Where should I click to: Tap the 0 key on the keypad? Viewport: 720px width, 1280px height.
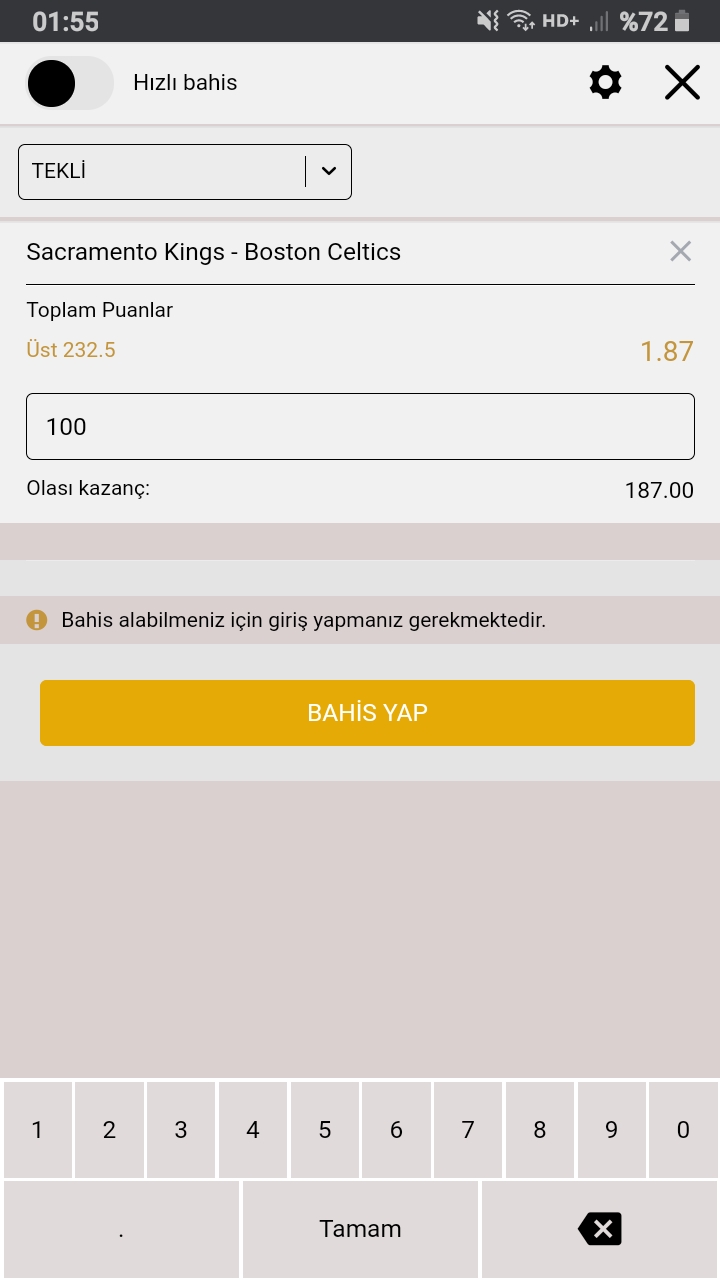coord(683,1130)
